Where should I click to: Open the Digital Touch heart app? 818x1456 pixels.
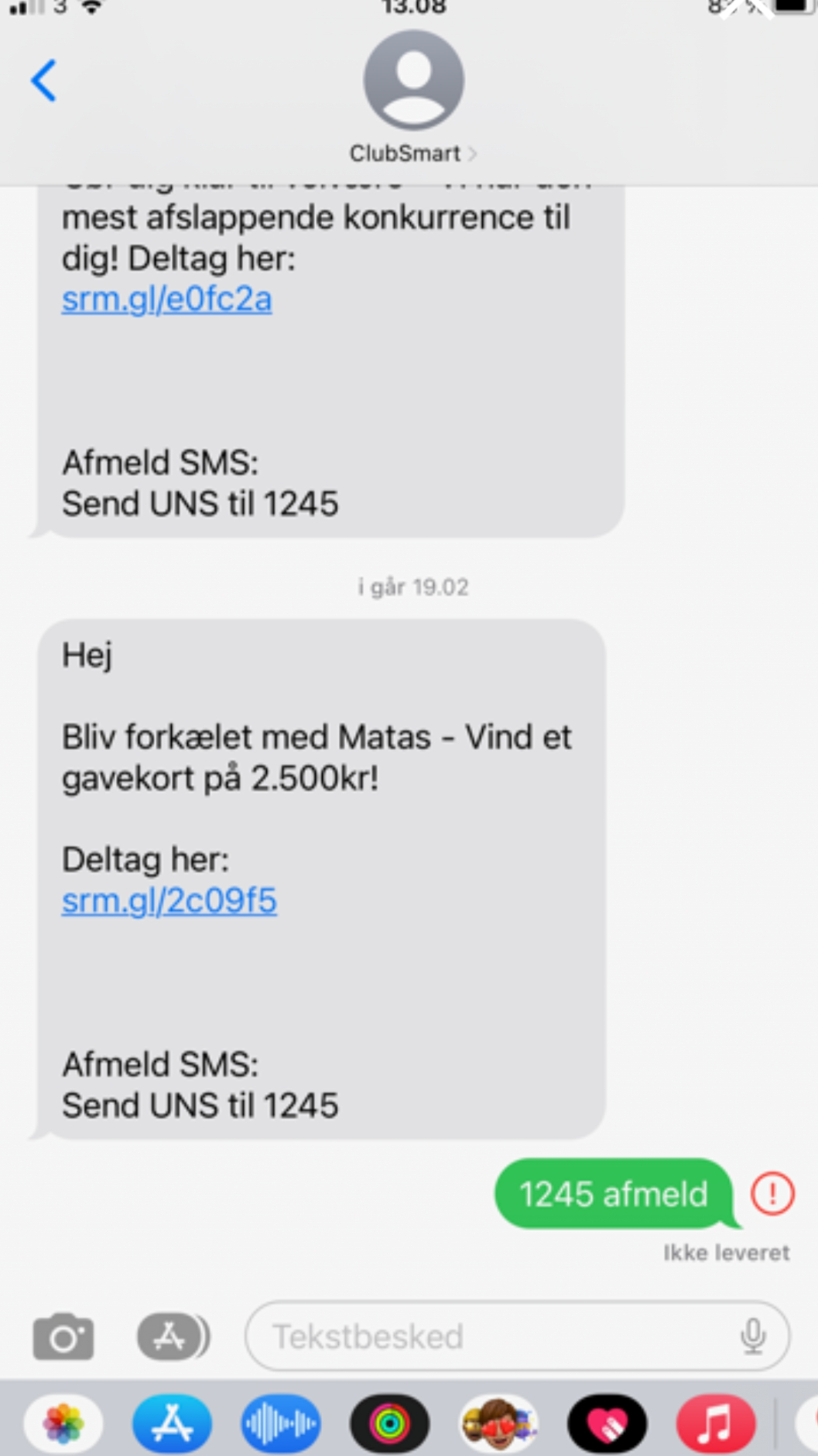point(608,1423)
